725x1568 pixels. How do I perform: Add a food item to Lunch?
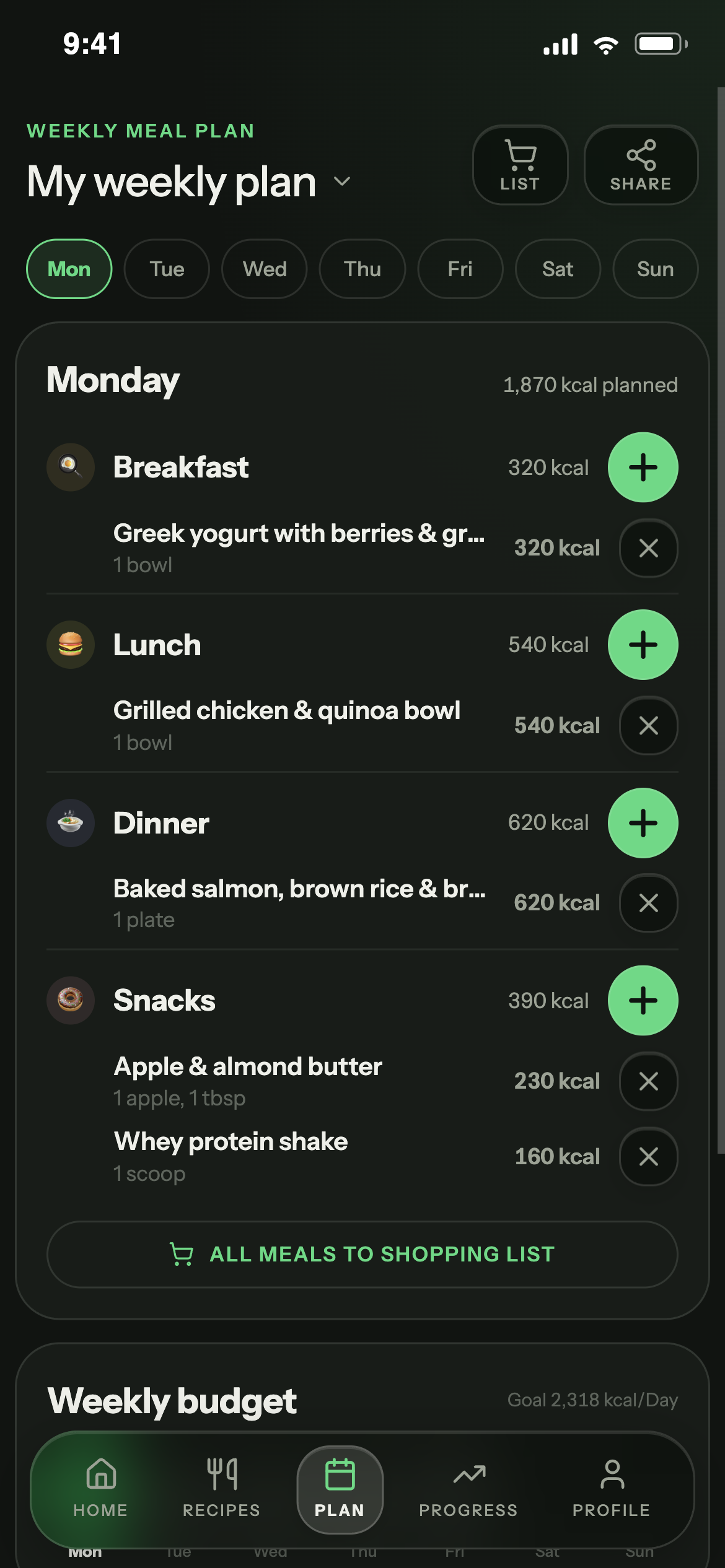[643, 645]
